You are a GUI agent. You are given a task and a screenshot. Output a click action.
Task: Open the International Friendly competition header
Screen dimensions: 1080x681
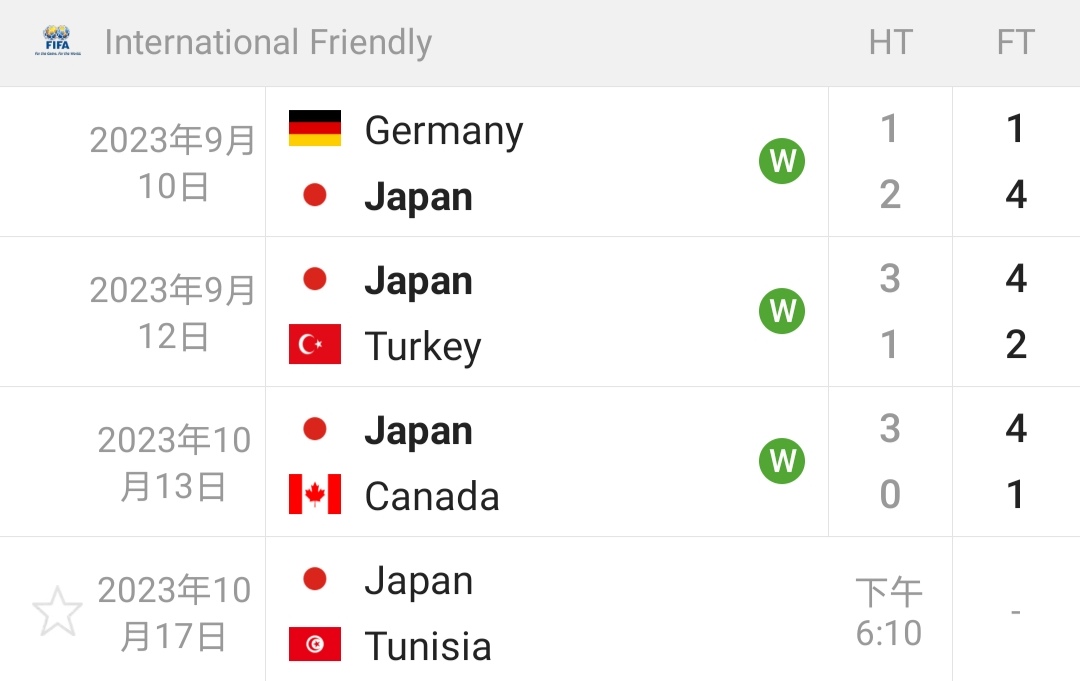[268, 43]
